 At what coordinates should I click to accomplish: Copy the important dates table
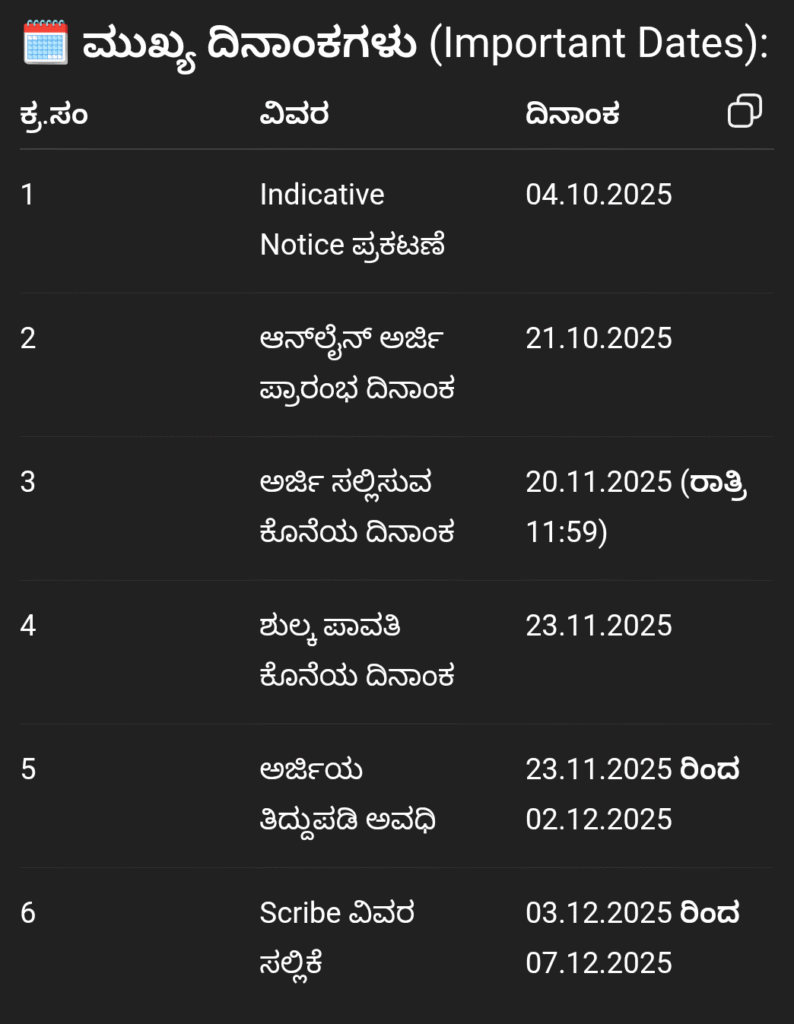tap(745, 111)
